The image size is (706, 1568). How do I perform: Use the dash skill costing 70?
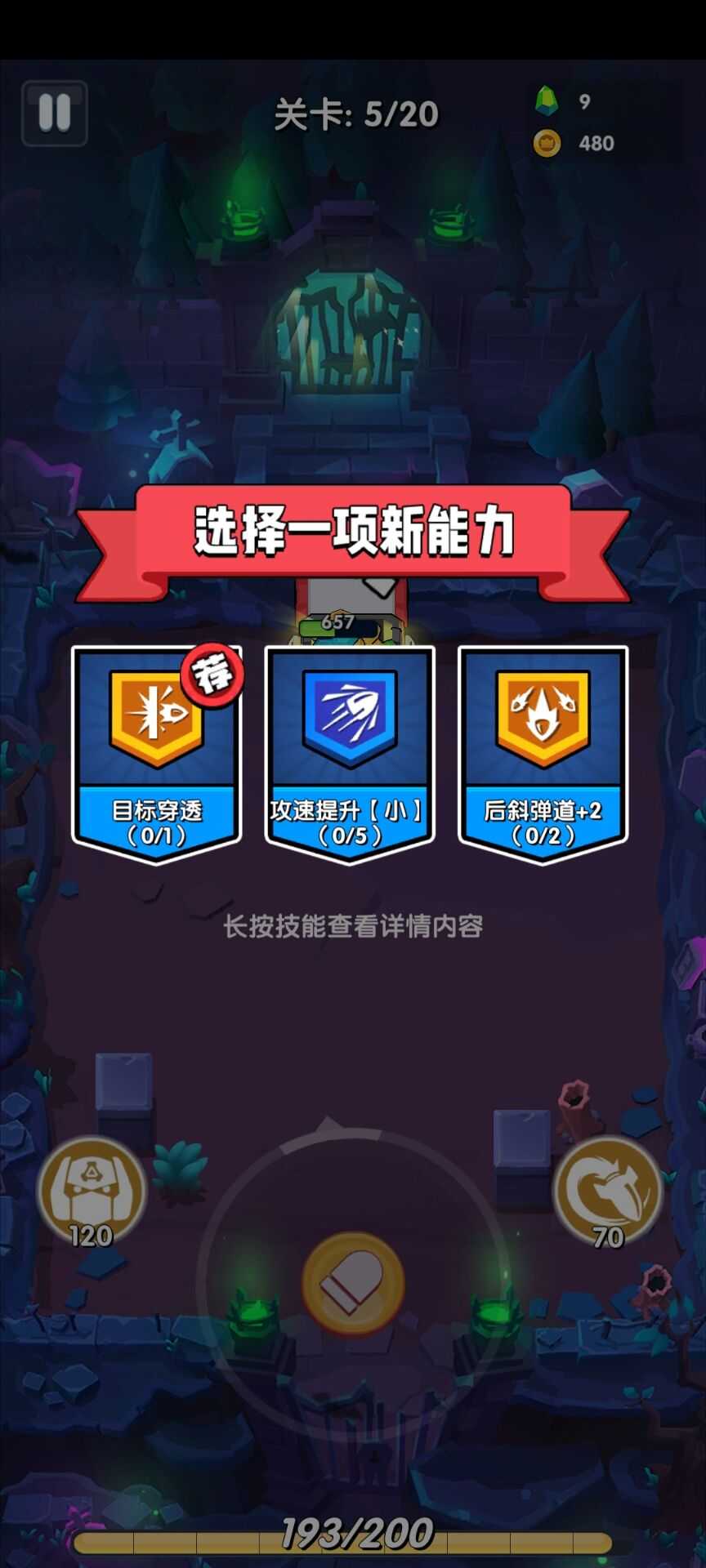pyautogui.click(x=608, y=1189)
